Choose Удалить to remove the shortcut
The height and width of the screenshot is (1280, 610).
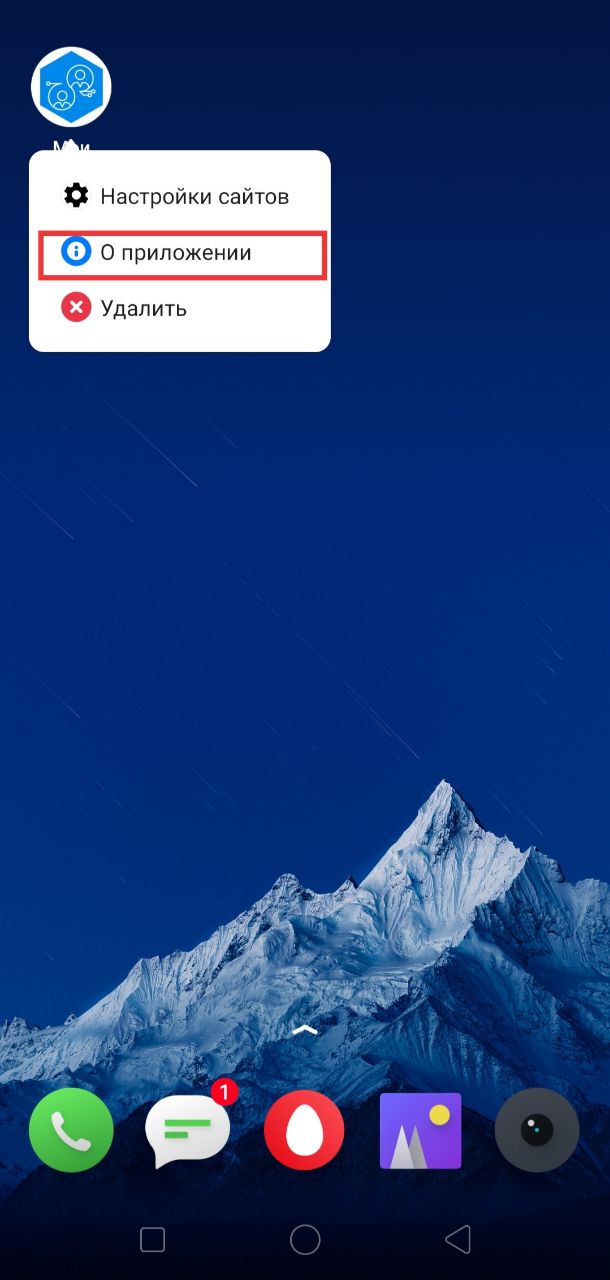click(180, 308)
